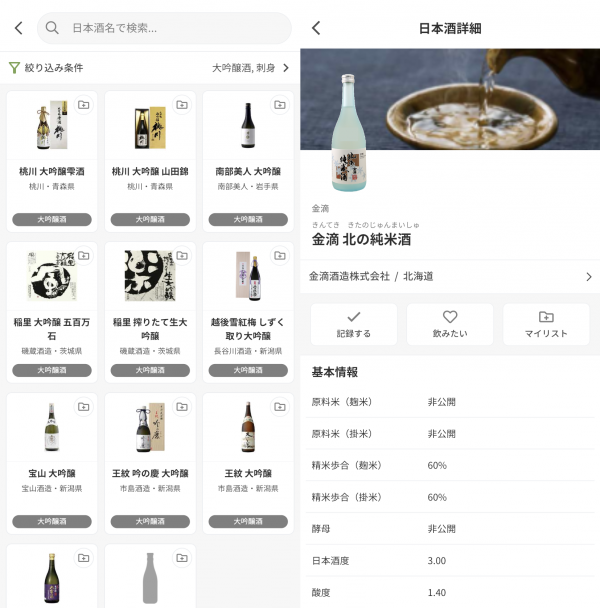Open the 稲里 大吟醸 五百万石 card
Image resolution: width=600 pixels, height=608 pixels.
(x=52, y=311)
